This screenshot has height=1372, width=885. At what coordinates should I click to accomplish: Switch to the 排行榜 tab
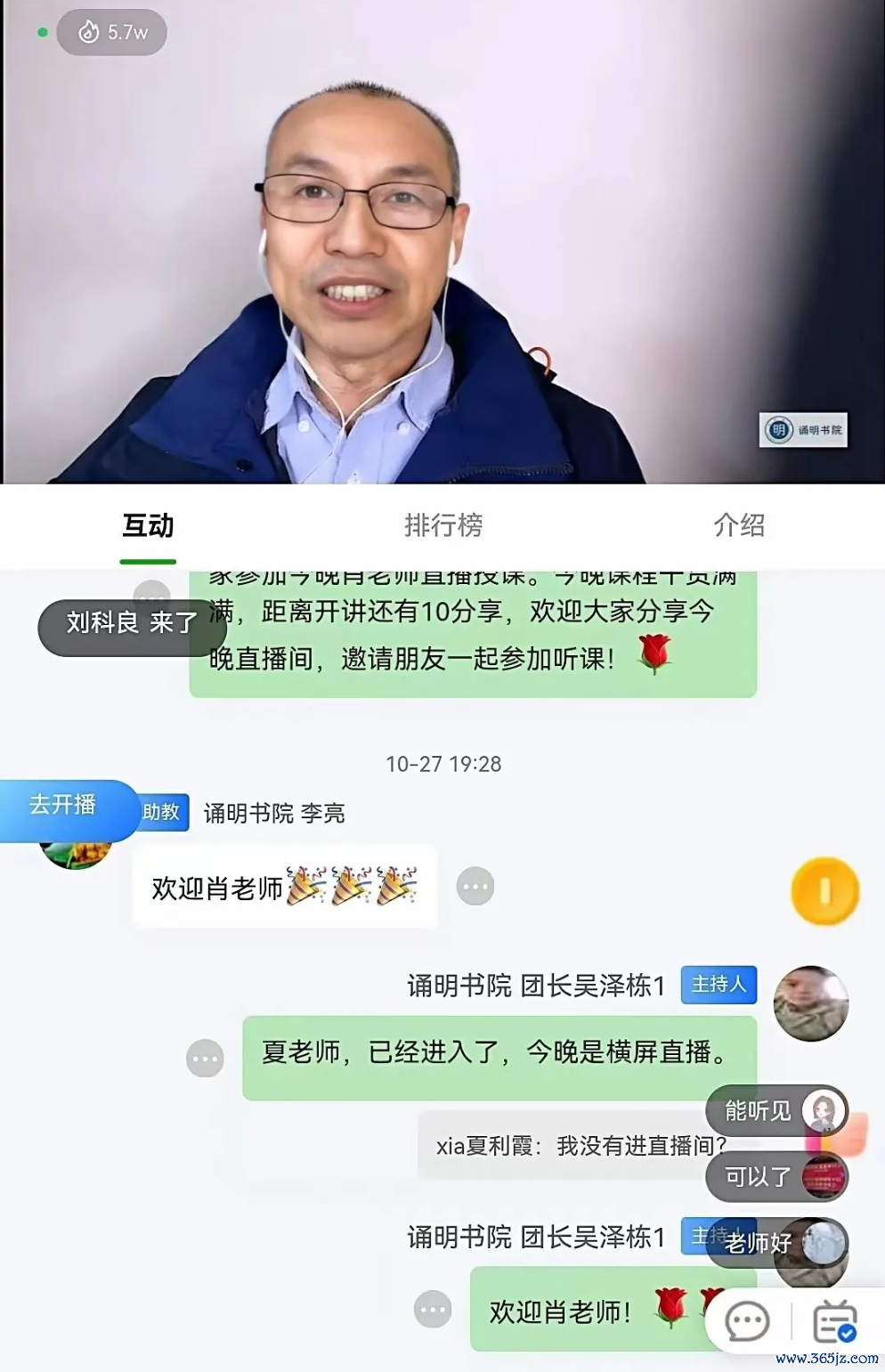tap(443, 525)
